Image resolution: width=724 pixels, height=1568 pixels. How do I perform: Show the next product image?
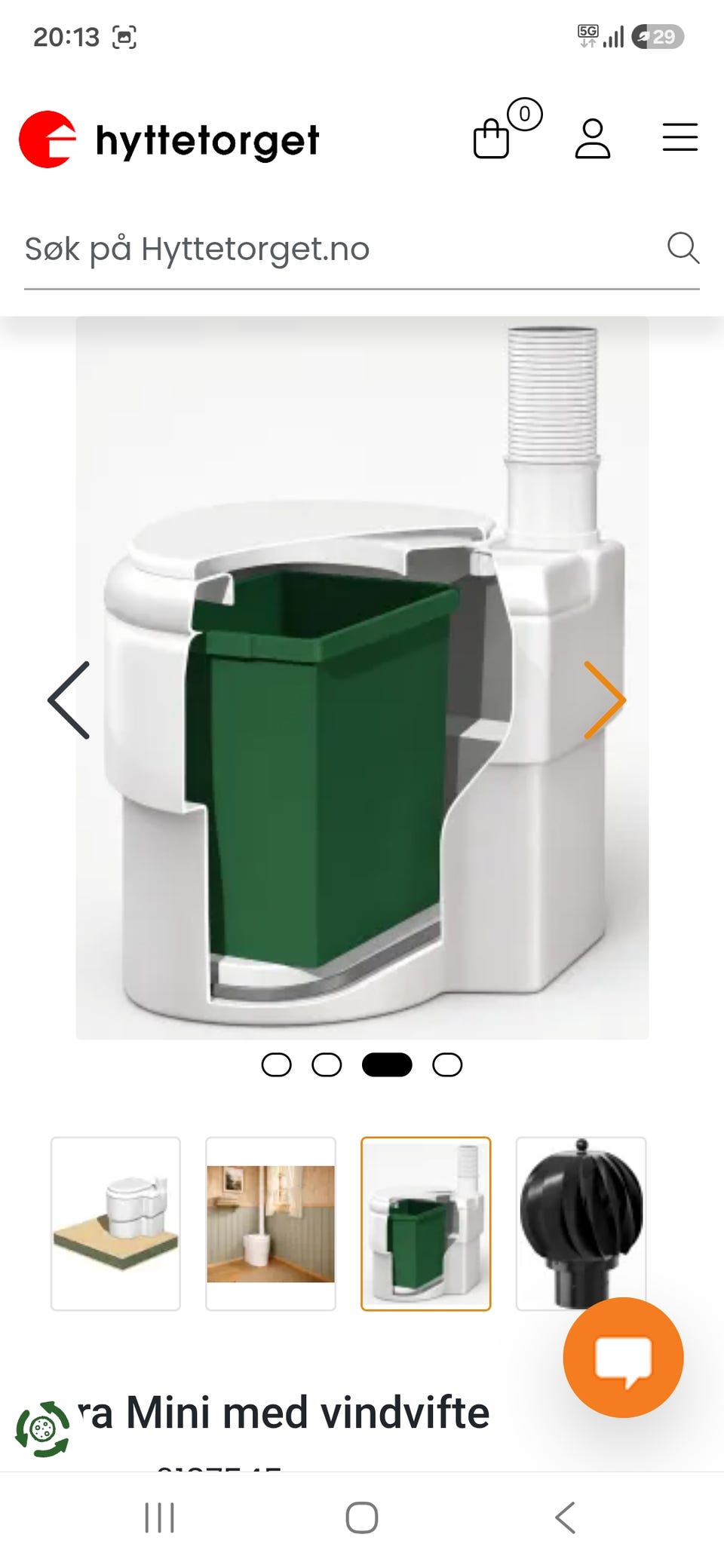click(x=605, y=700)
